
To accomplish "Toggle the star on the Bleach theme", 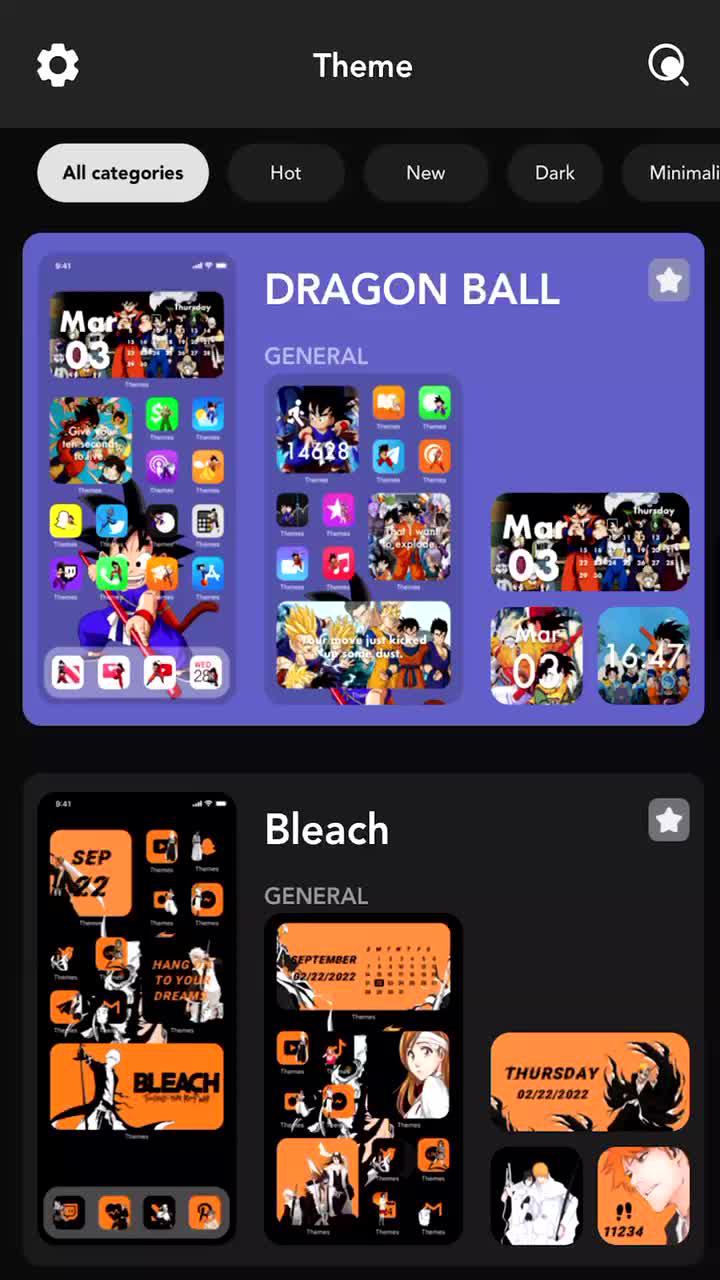I will click(x=668, y=820).
